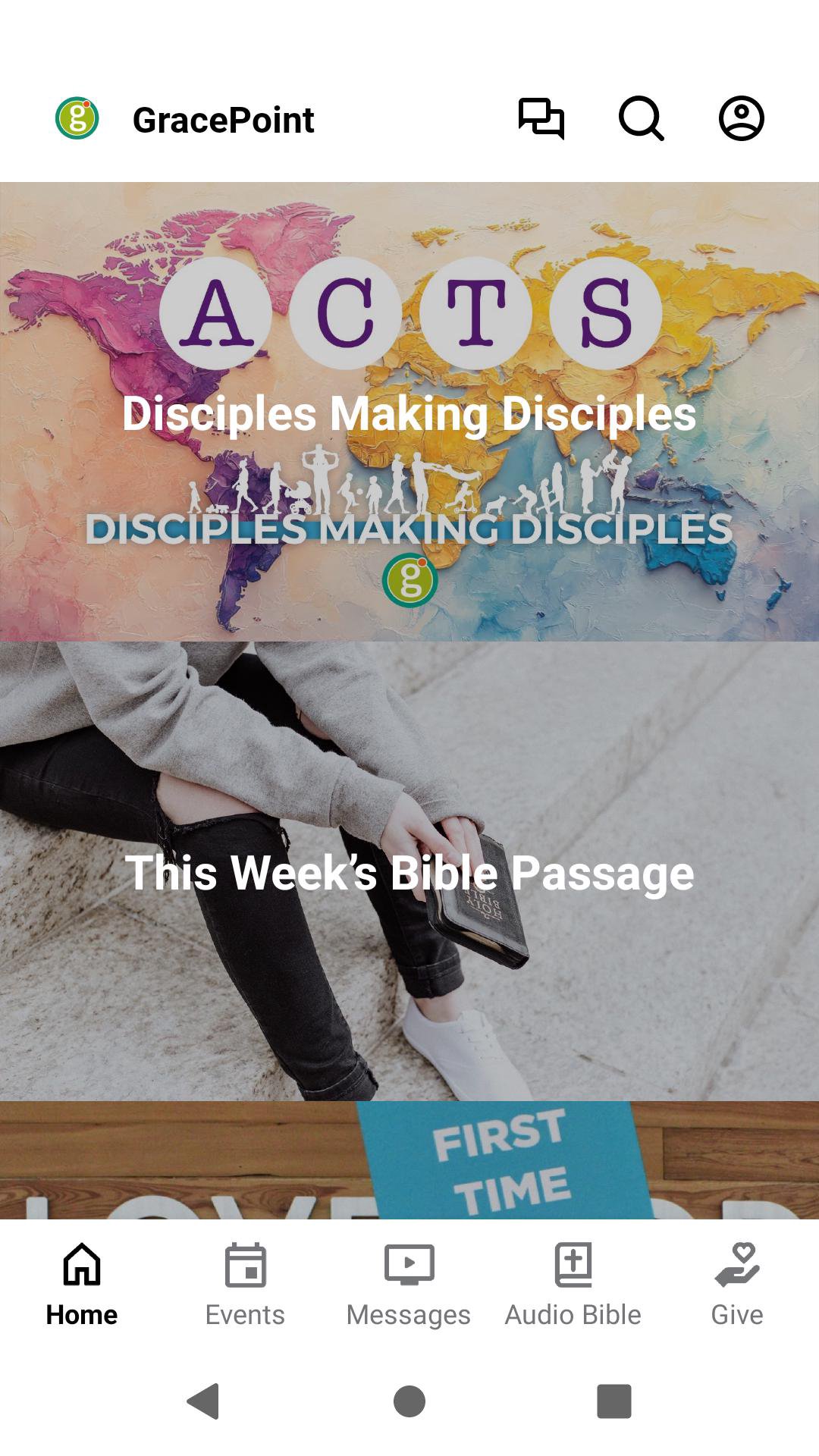Viewport: 819px width, 1456px height.
Task: Go to the Audio Bible tab
Action: 573,1283
